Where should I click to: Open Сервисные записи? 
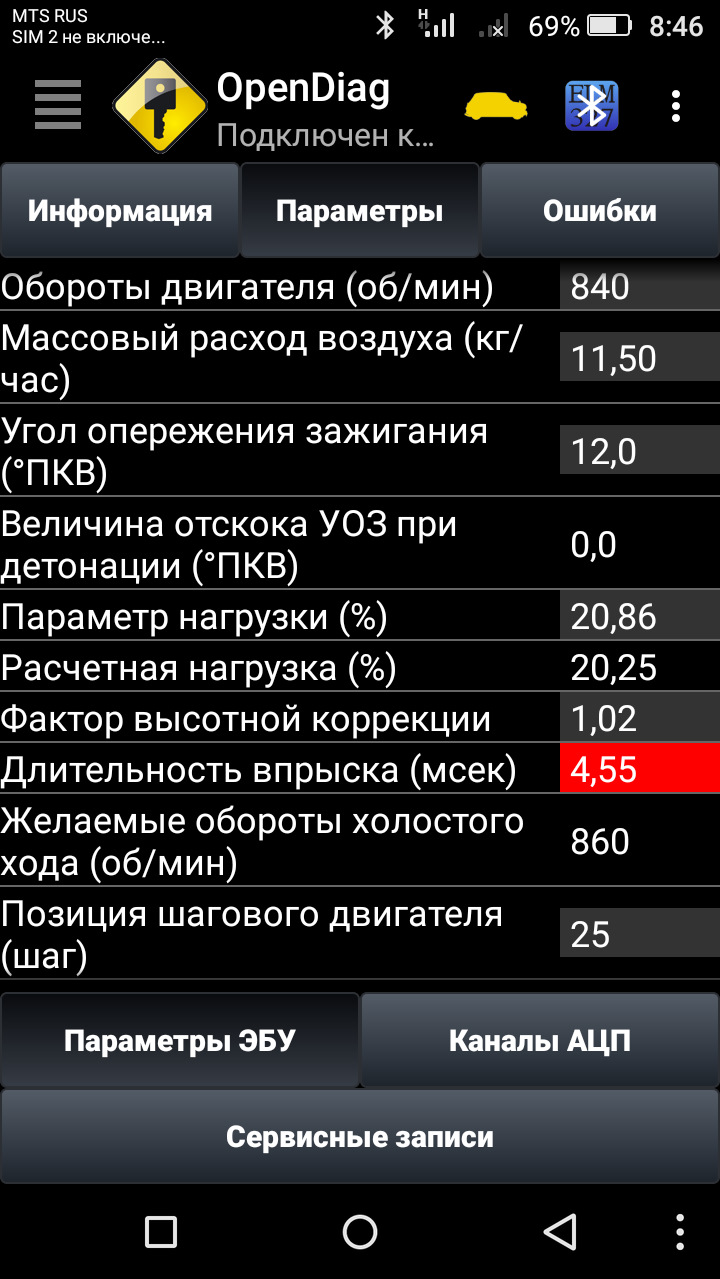click(x=360, y=1137)
